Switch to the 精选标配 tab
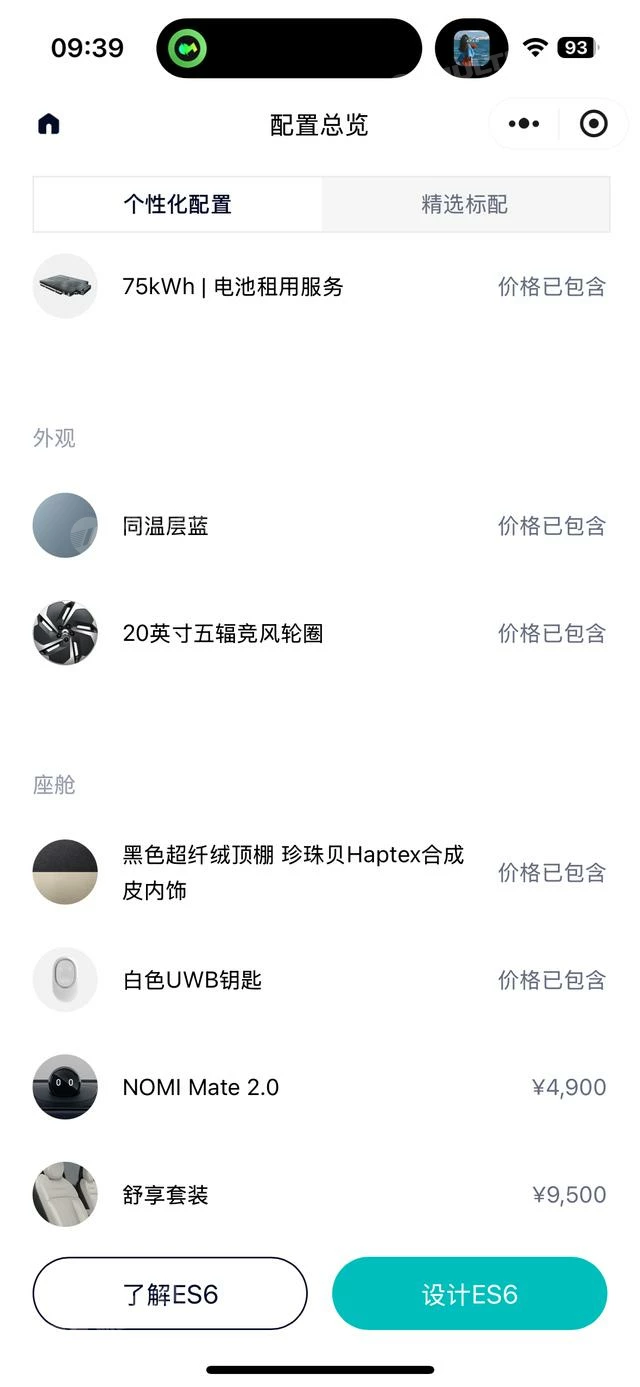This screenshot has width=640, height=1387. point(465,205)
